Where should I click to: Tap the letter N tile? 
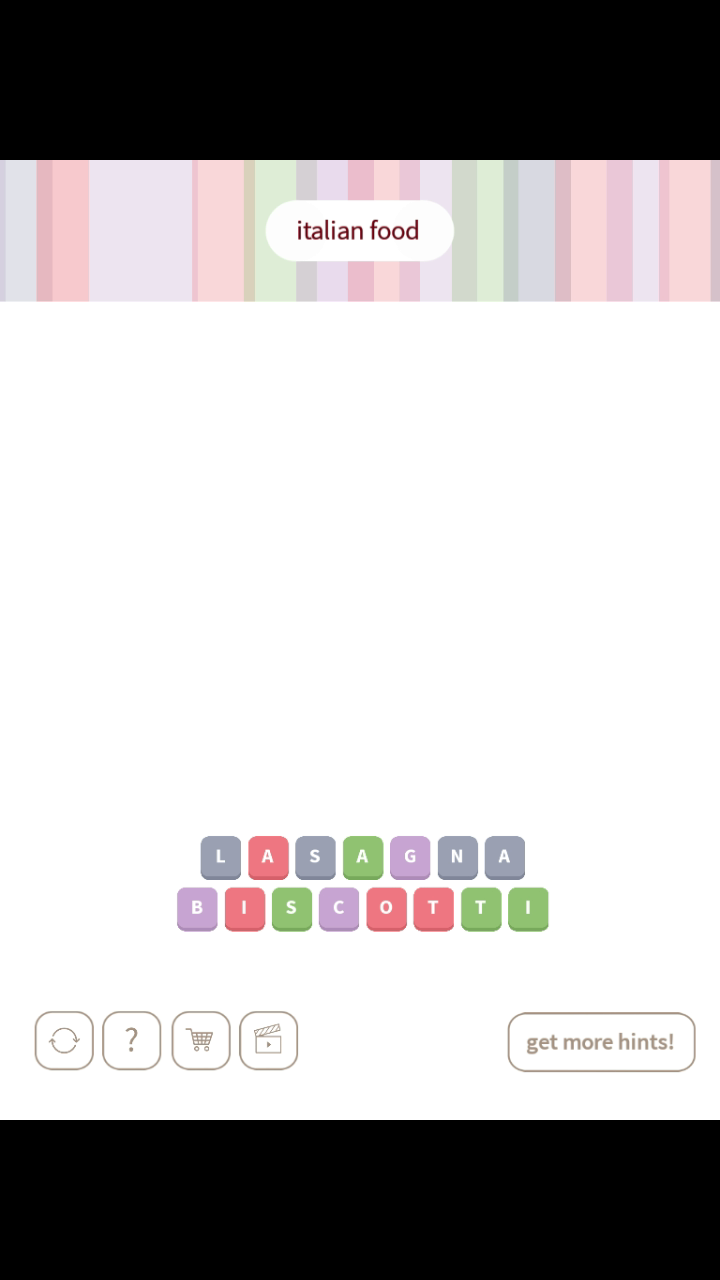tap(457, 857)
